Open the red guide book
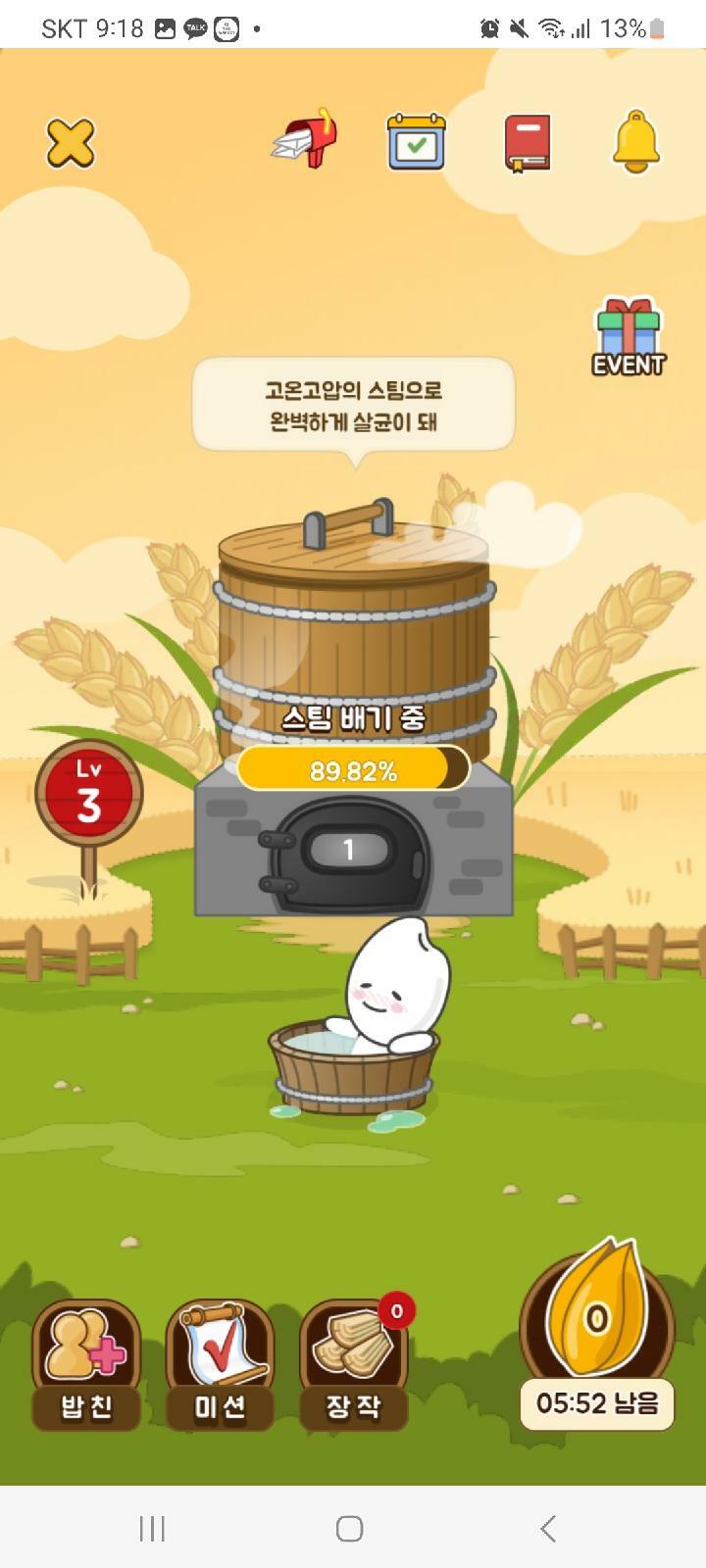 [527, 143]
